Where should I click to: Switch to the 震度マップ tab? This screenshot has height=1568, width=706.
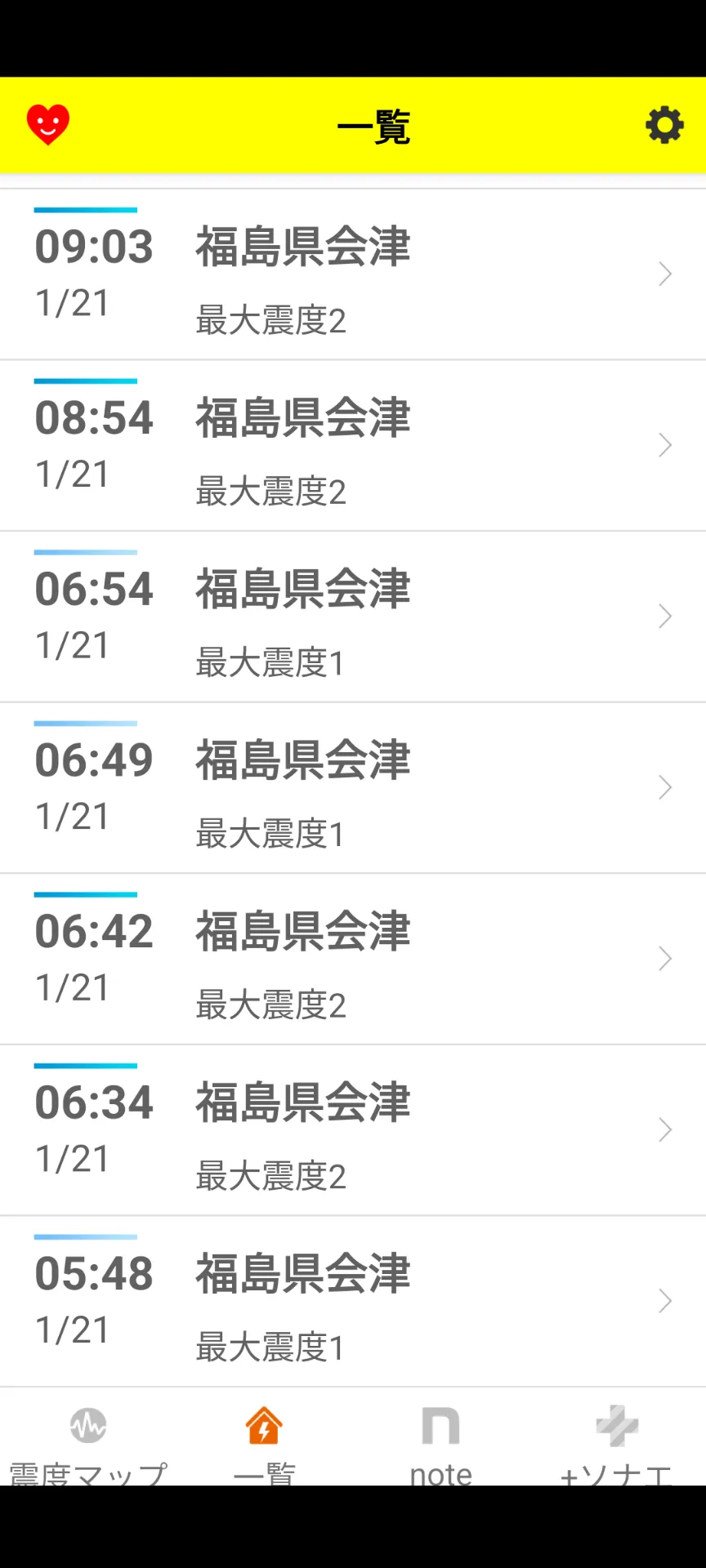[x=88, y=1442]
